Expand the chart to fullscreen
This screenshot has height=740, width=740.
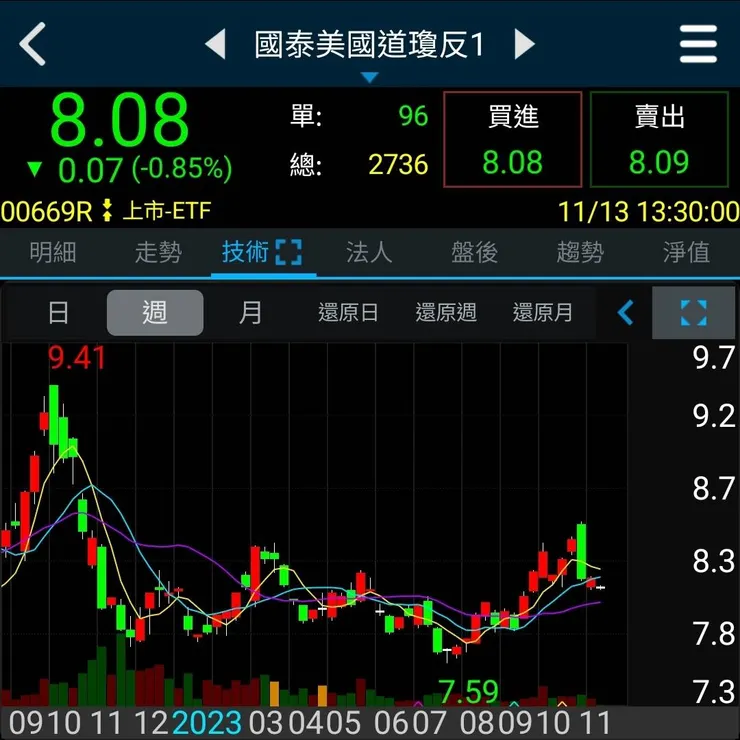pos(693,313)
